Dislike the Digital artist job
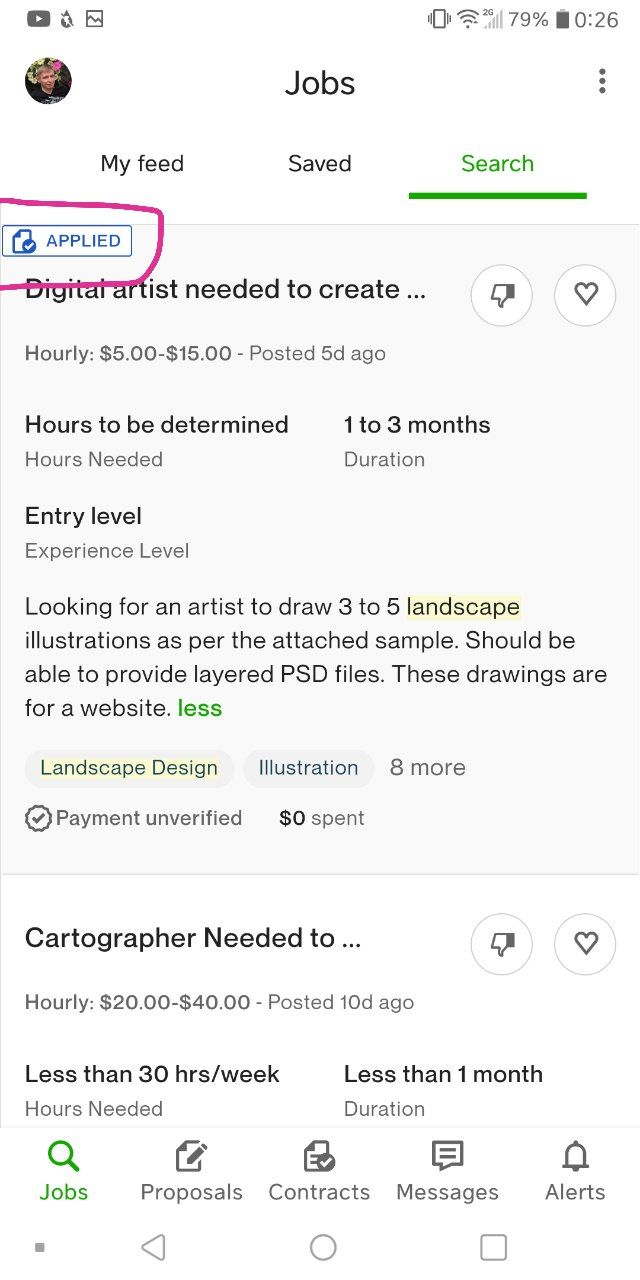Image resolution: width=640 pixels, height=1280 pixels. tap(502, 295)
